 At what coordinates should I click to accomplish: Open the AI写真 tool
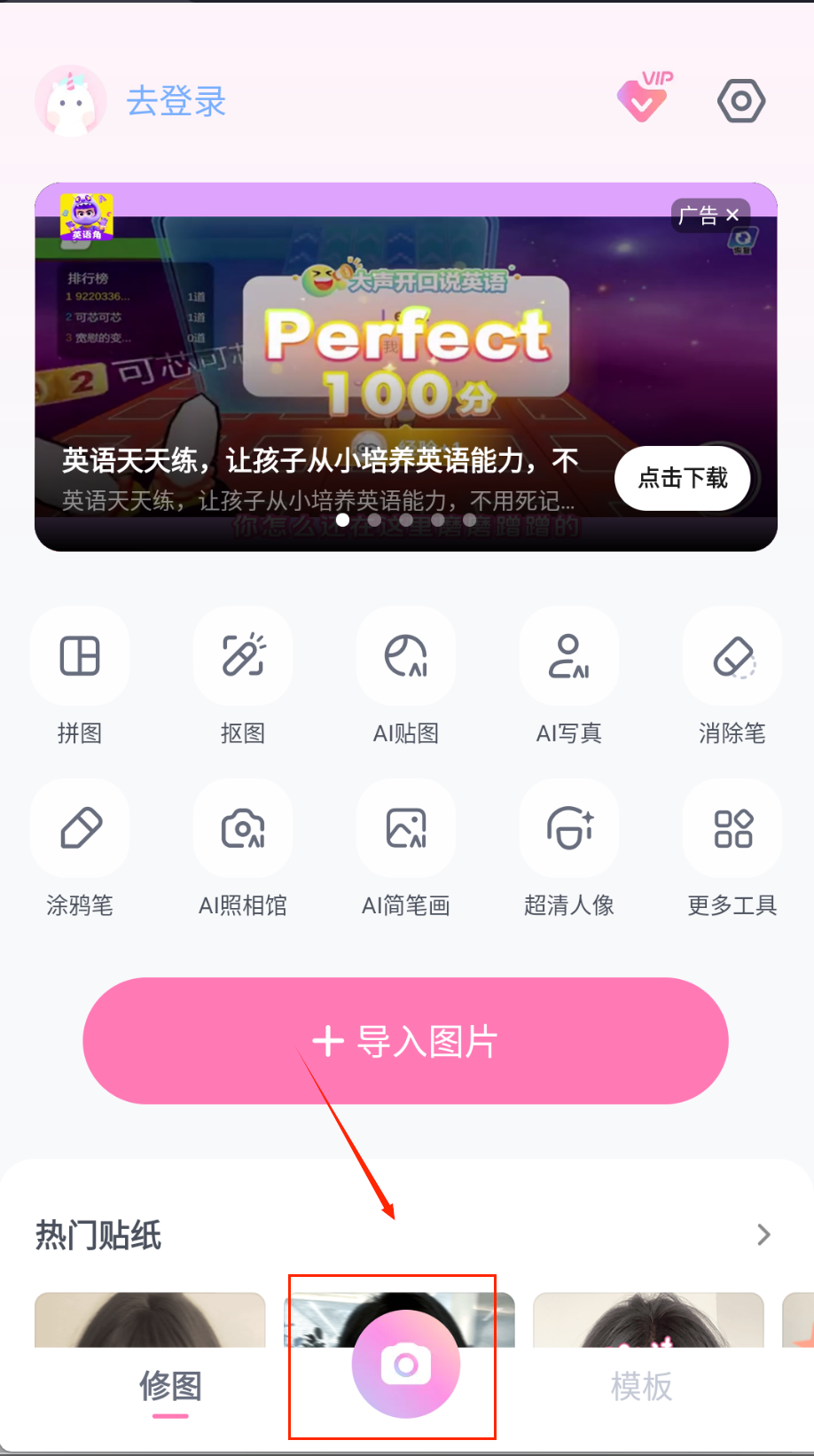point(569,657)
